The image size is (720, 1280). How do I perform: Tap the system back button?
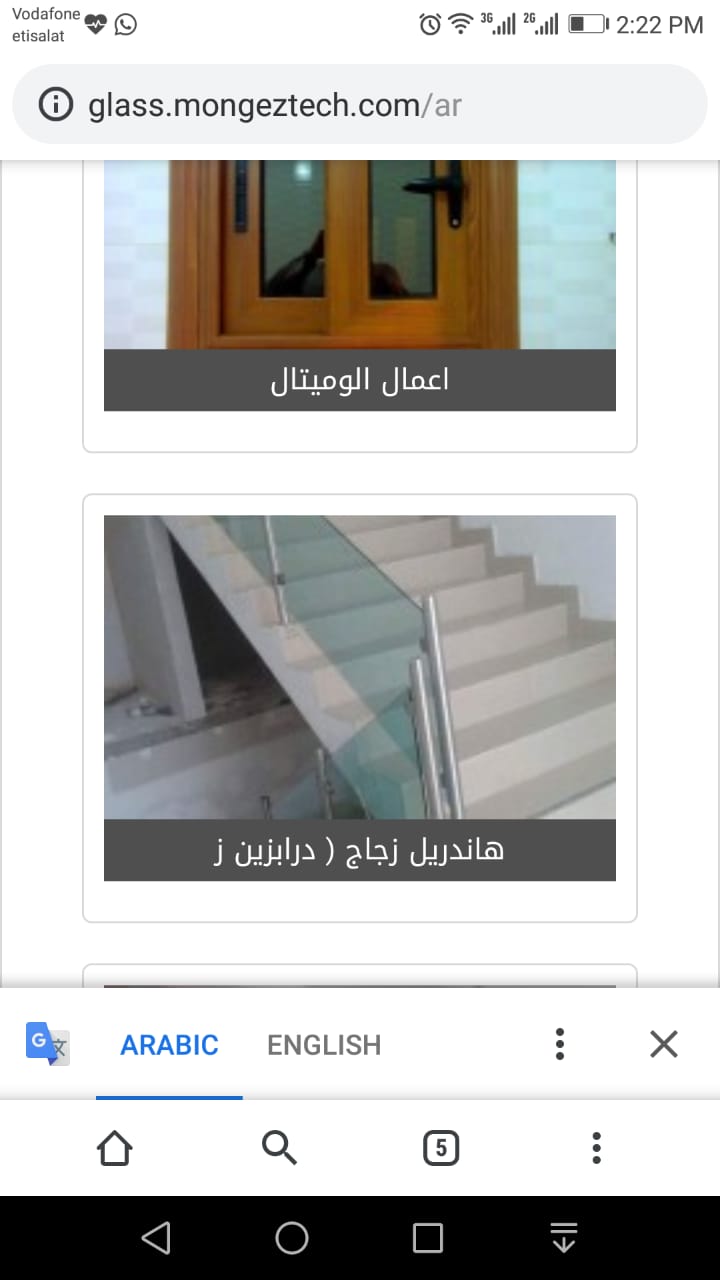(x=156, y=1238)
